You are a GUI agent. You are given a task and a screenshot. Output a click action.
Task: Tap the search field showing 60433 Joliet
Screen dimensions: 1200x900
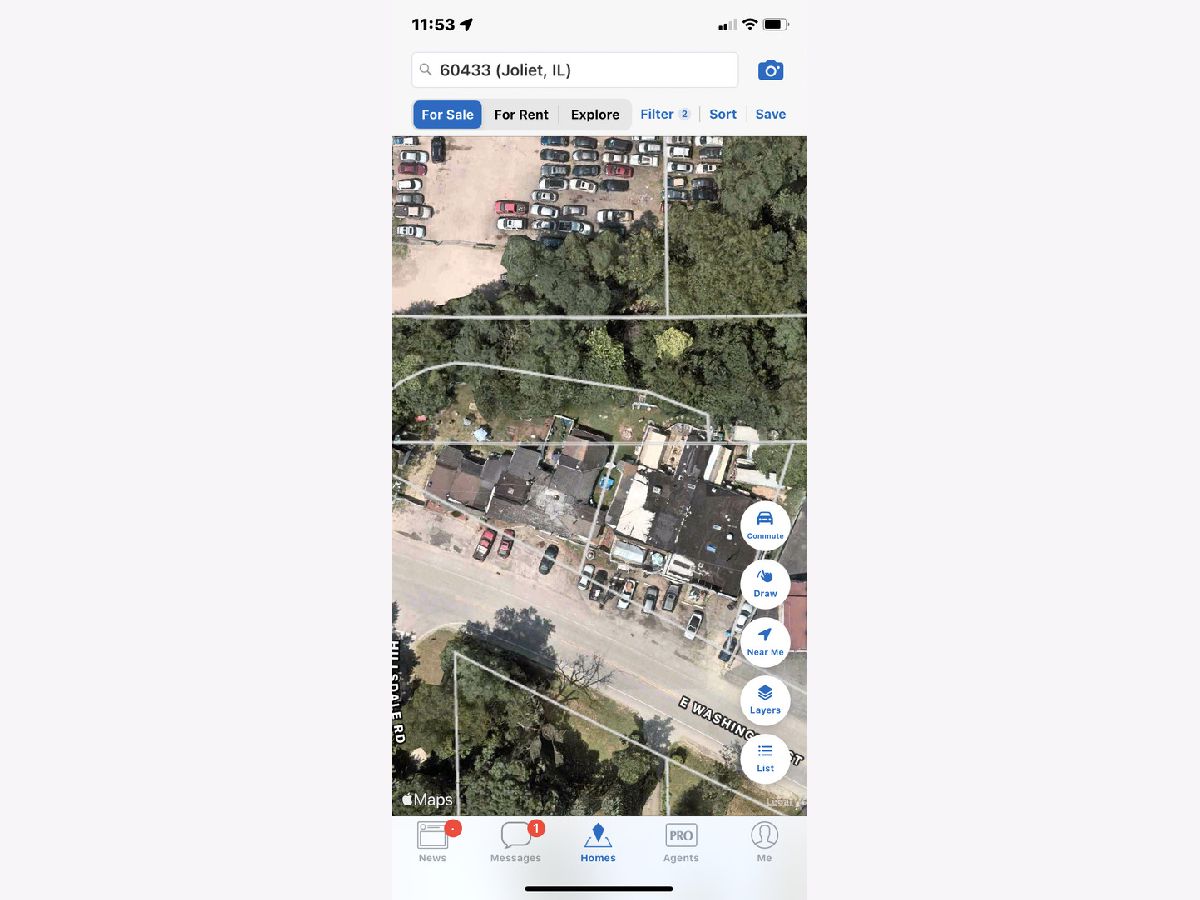click(574, 70)
